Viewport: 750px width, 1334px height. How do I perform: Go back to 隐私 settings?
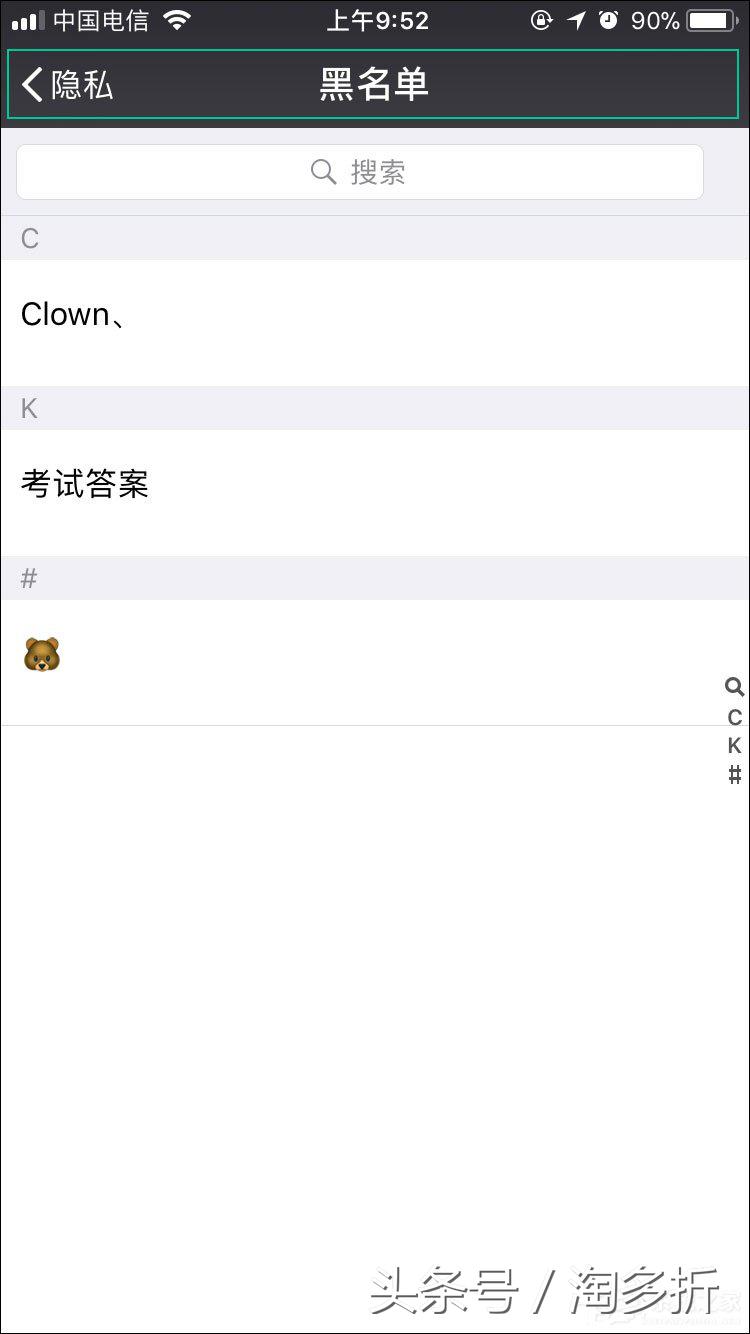(68, 85)
